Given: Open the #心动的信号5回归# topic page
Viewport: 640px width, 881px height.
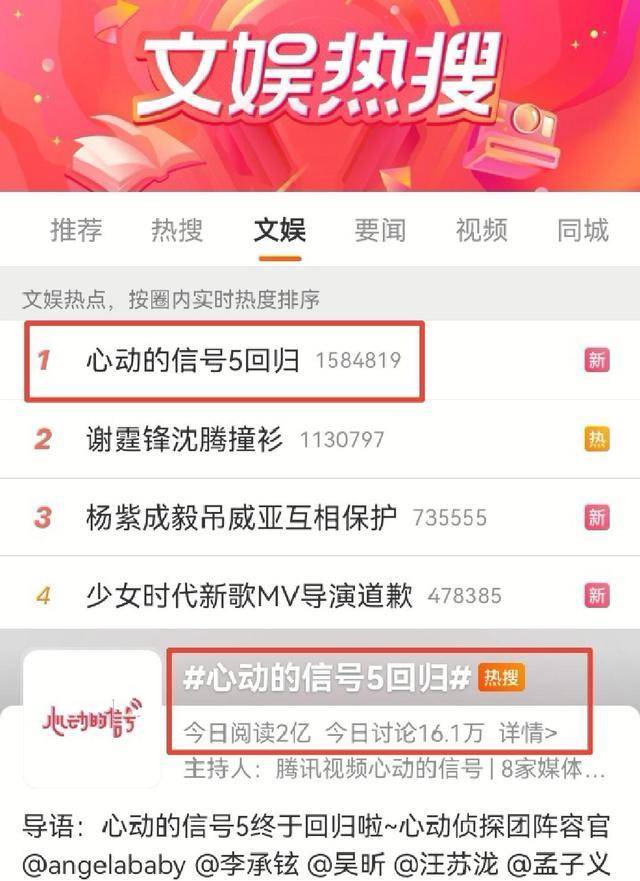Looking at the screenshot, I should click(x=327, y=679).
